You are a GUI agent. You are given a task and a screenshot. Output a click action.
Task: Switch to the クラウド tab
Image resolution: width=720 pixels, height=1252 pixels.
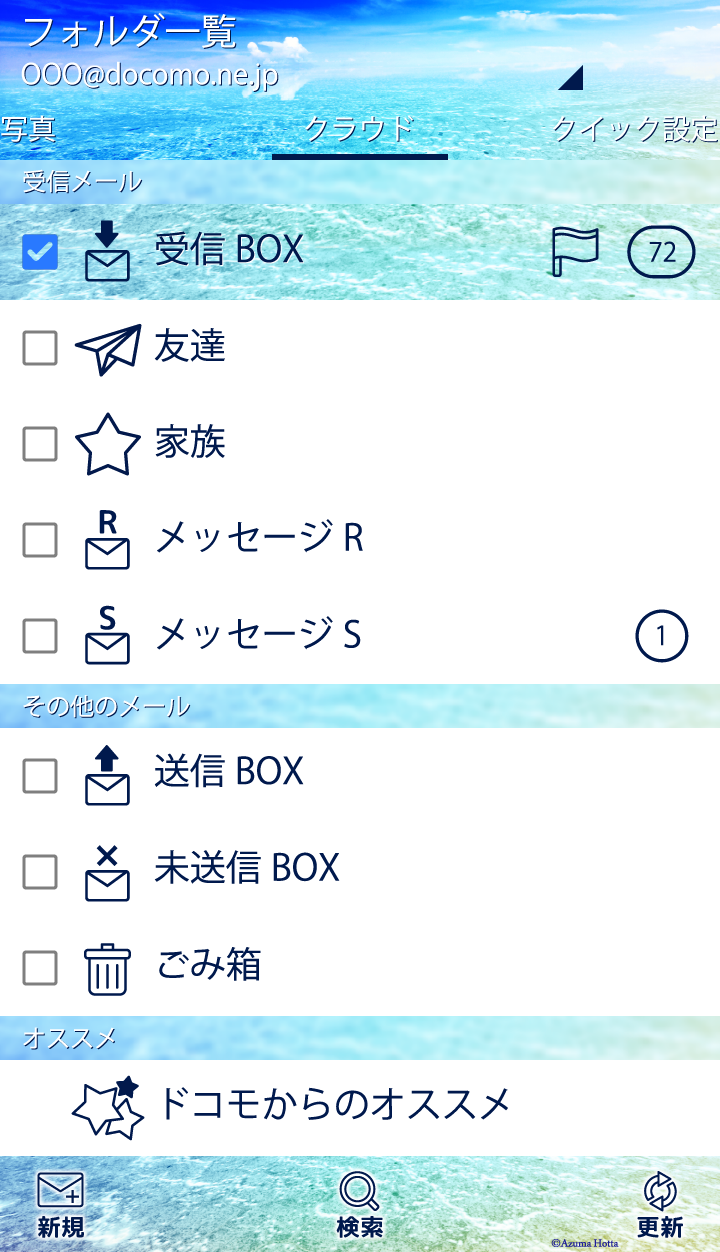pos(359,130)
